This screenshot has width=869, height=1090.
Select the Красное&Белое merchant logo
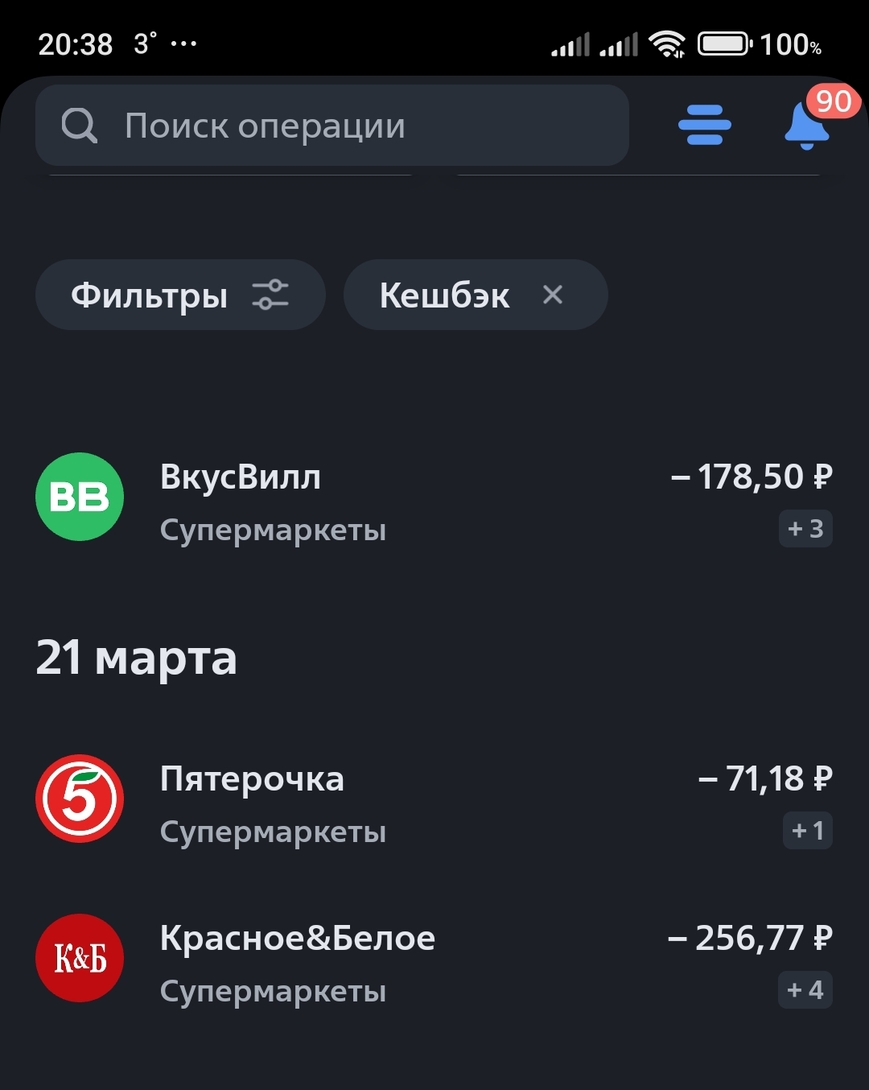(x=79, y=957)
